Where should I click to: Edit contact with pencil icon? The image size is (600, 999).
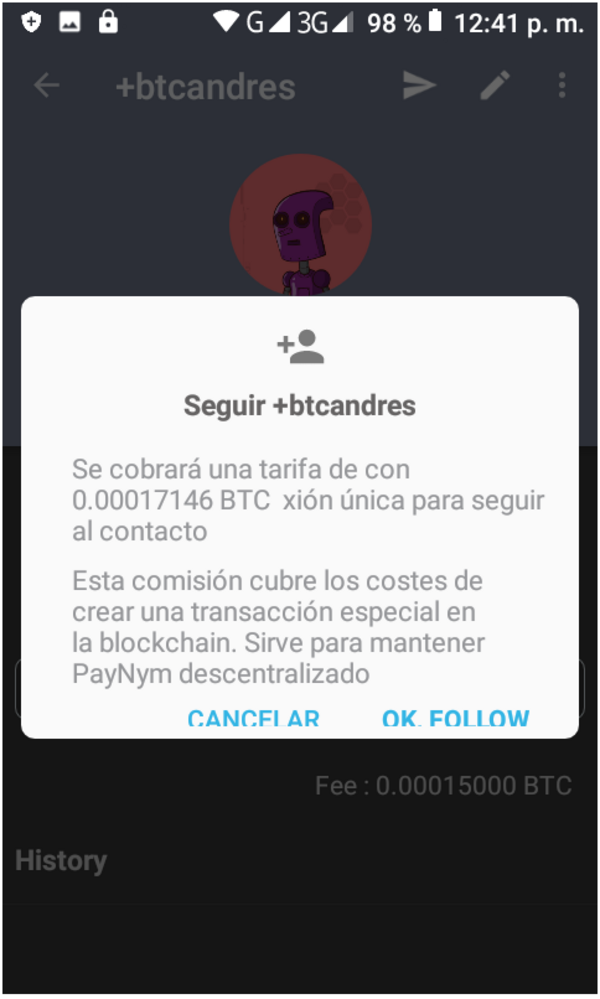click(495, 86)
